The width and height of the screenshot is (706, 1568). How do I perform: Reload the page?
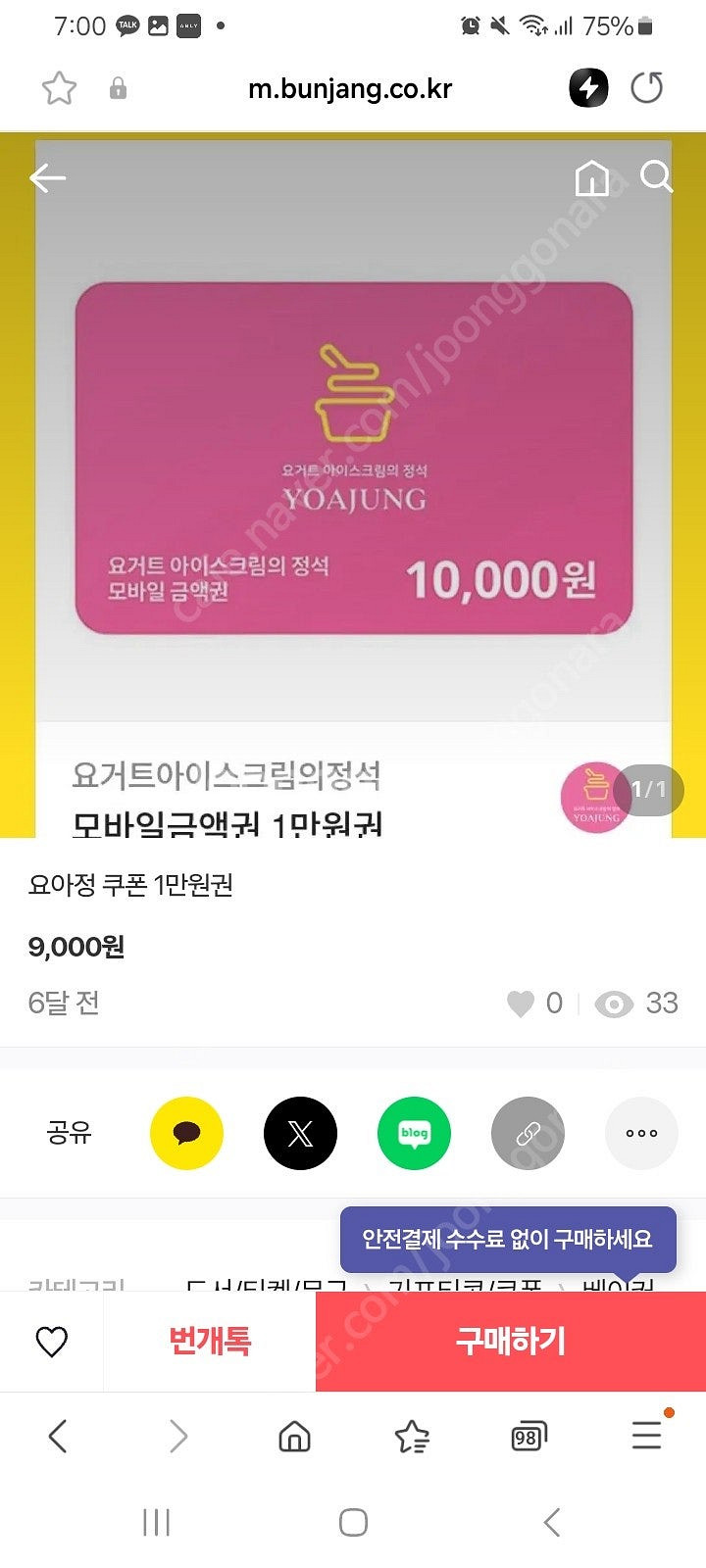pos(646,88)
